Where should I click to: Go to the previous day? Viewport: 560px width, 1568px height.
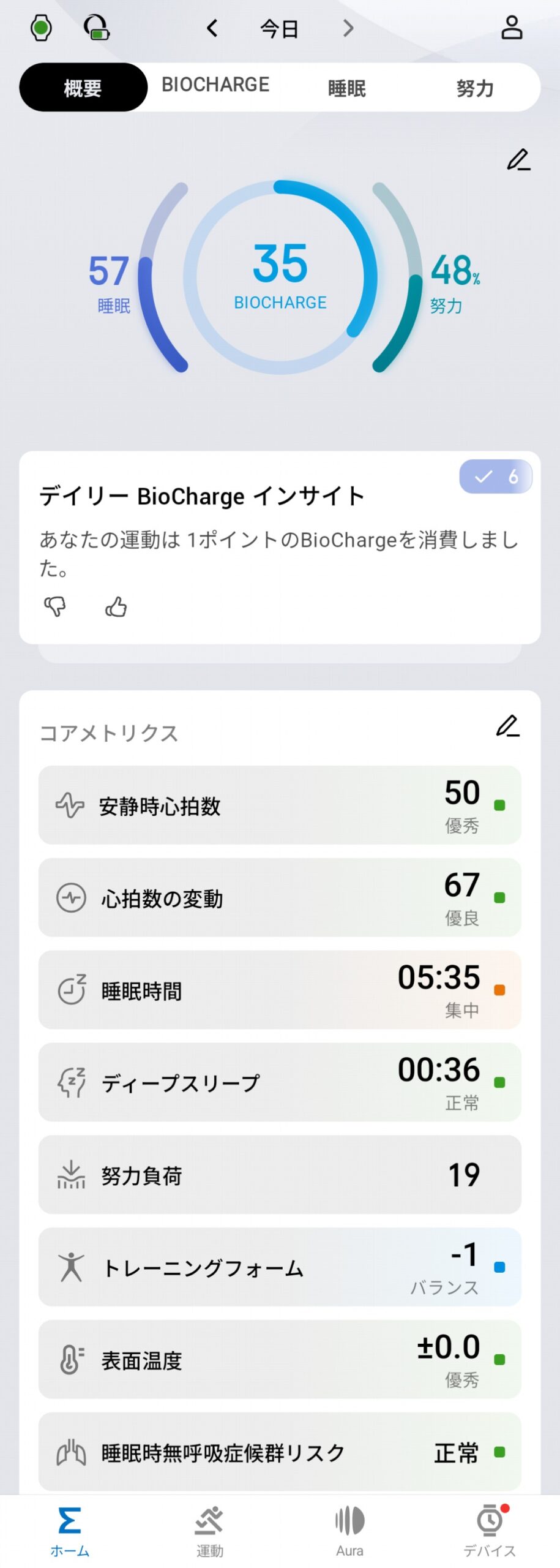(x=212, y=28)
